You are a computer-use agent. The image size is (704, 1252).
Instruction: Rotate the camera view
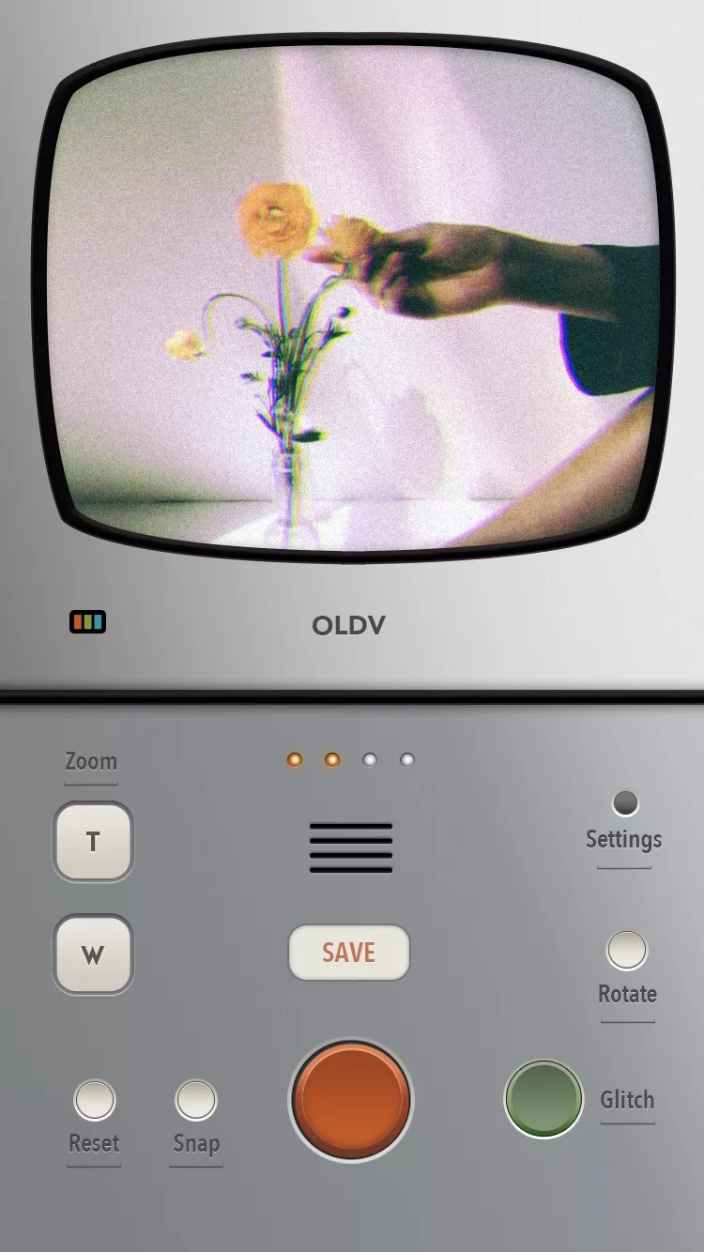coord(627,951)
